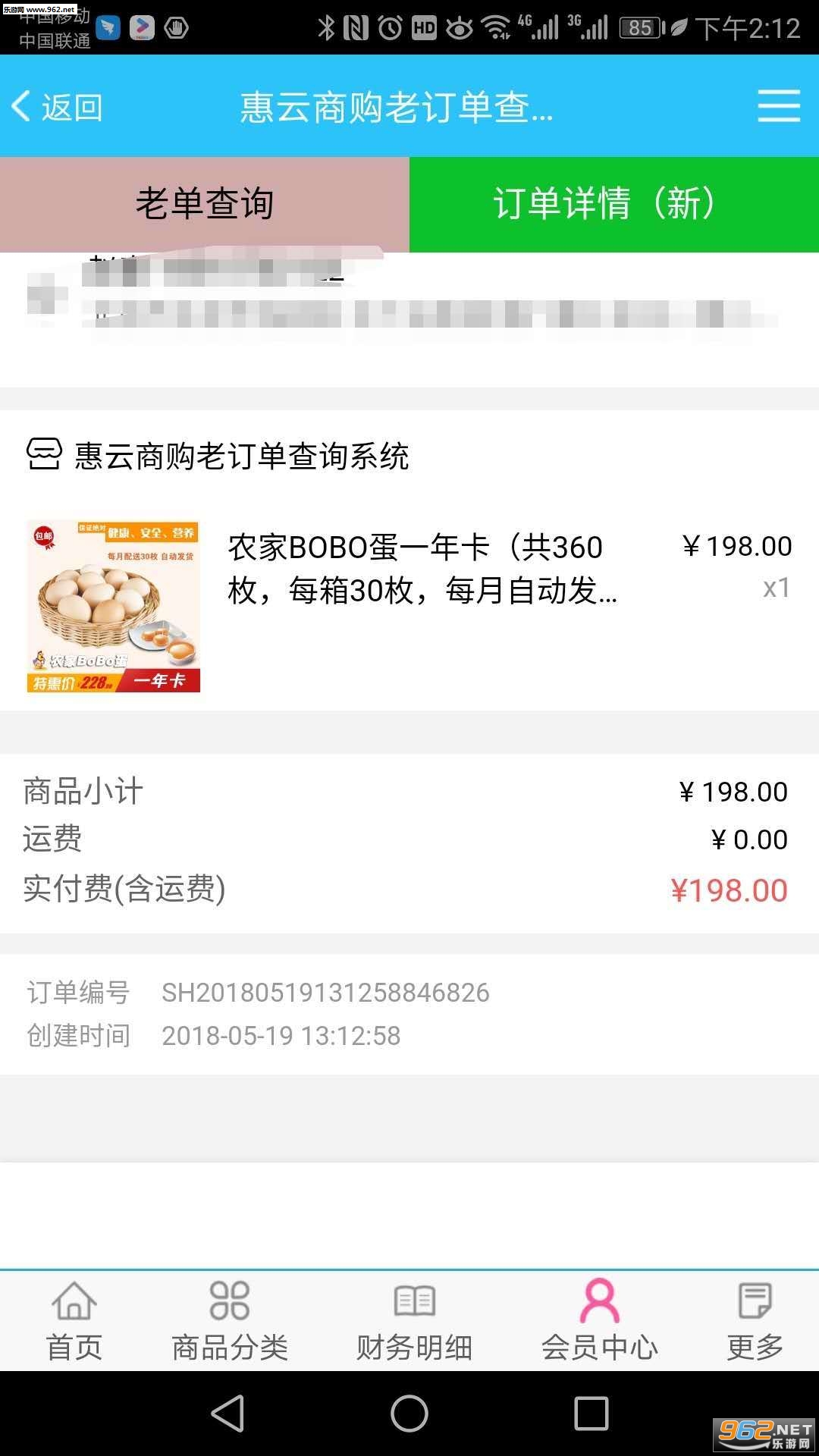The image size is (819, 1456).
Task: Open the 商品分类 category tab
Action: (230, 1320)
